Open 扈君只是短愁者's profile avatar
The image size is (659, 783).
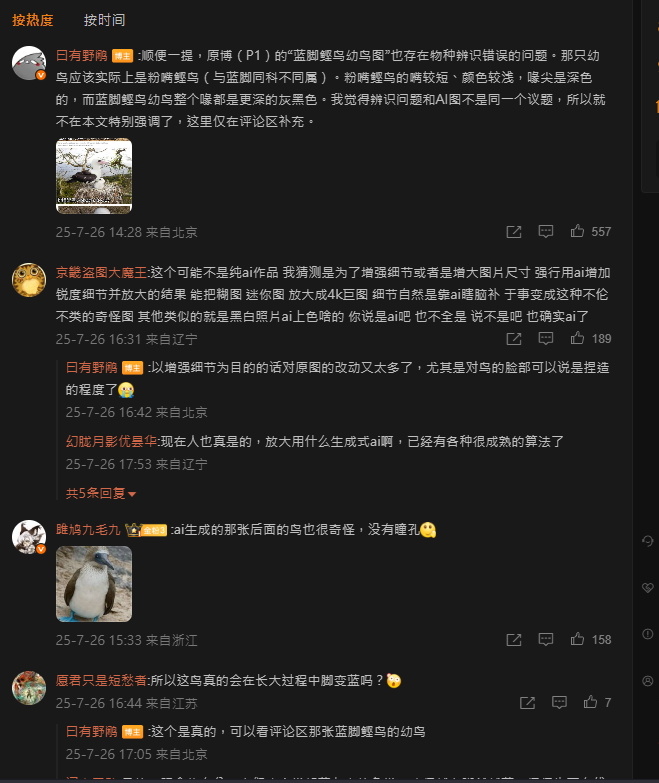pyautogui.click(x=29, y=688)
